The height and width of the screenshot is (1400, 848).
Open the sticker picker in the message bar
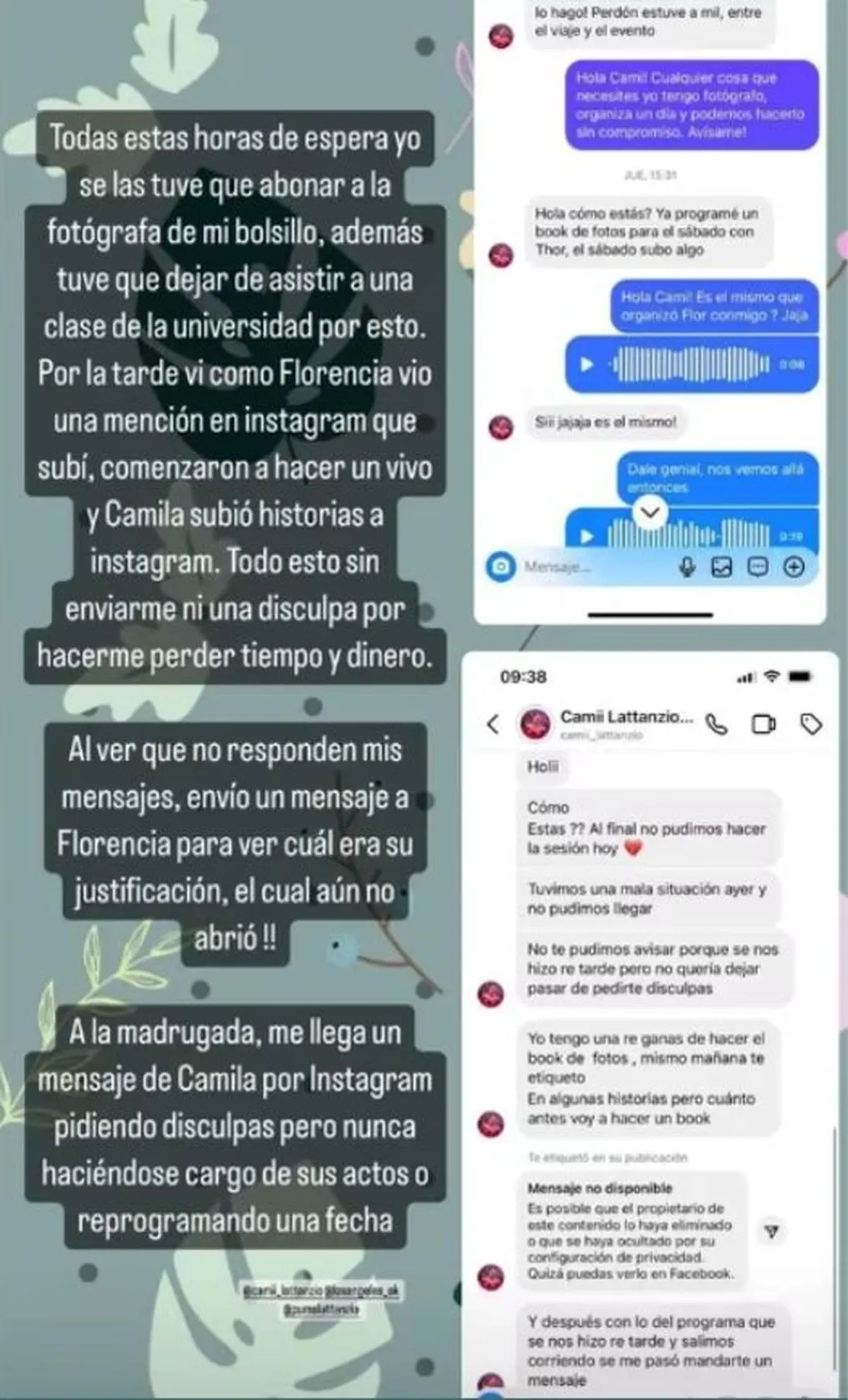click(758, 567)
